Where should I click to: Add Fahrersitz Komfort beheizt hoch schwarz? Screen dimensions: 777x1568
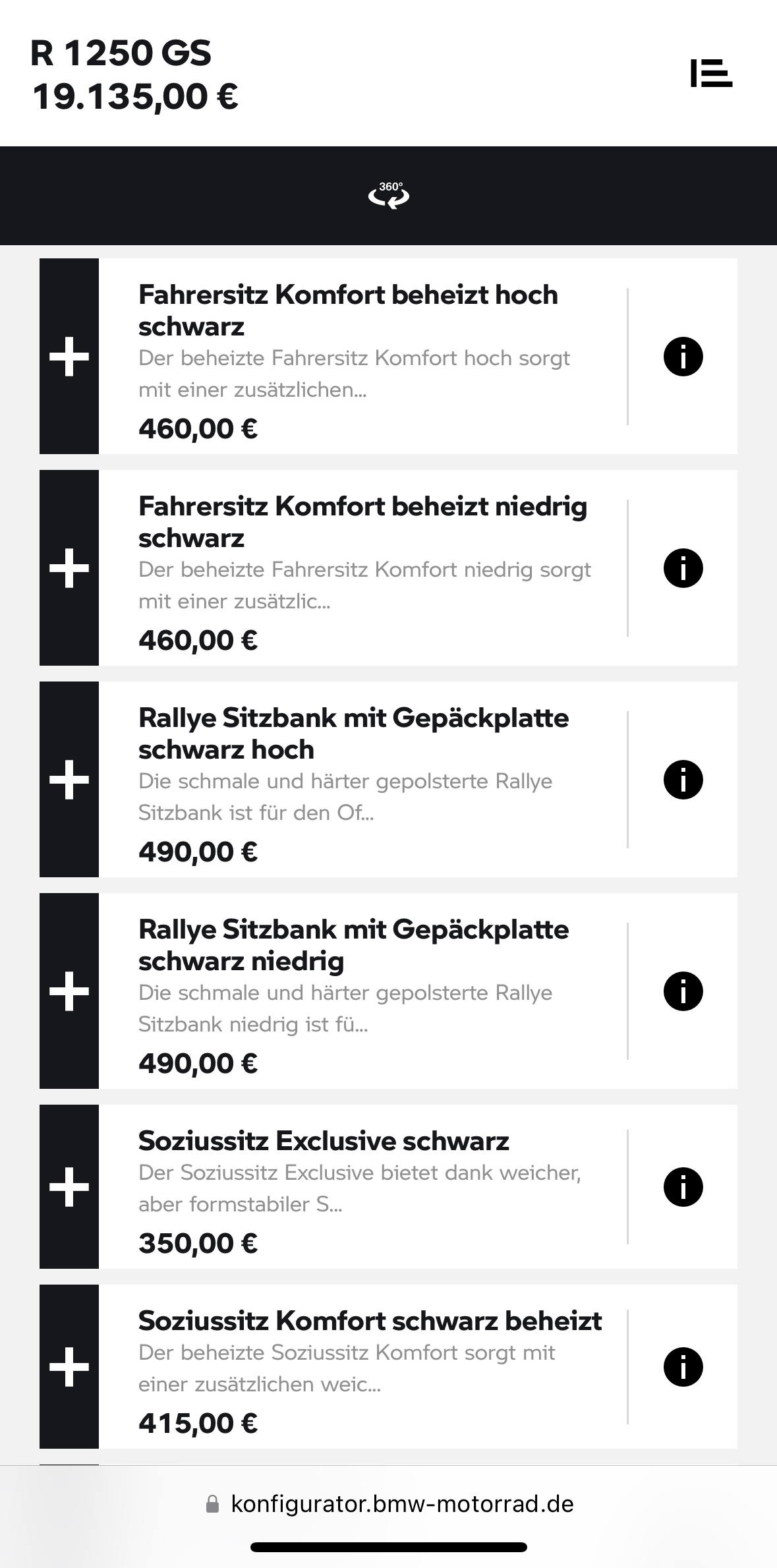pyautogui.click(x=69, y=357)
